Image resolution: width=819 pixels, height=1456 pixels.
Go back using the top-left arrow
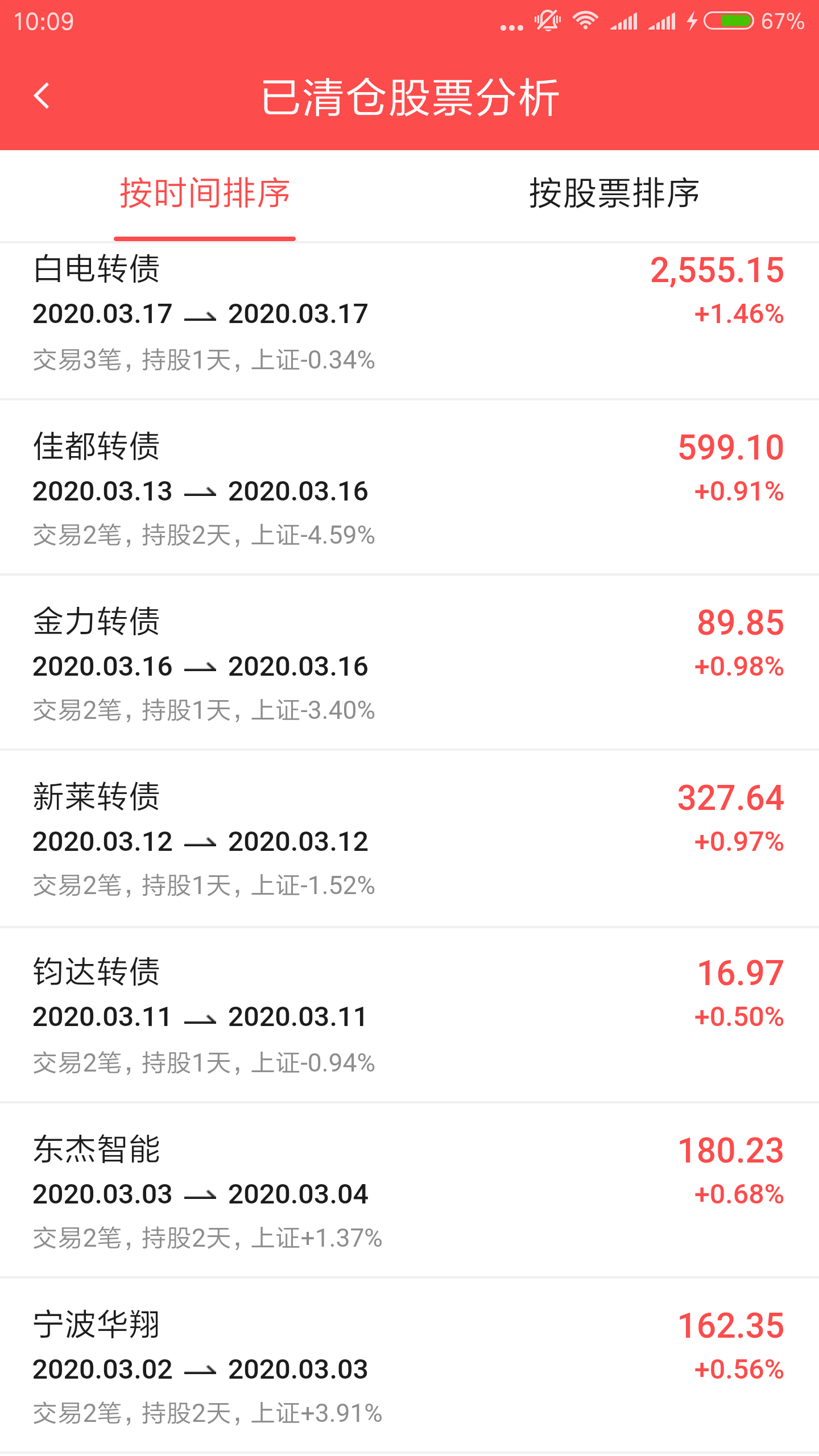[x=42, y=96]
